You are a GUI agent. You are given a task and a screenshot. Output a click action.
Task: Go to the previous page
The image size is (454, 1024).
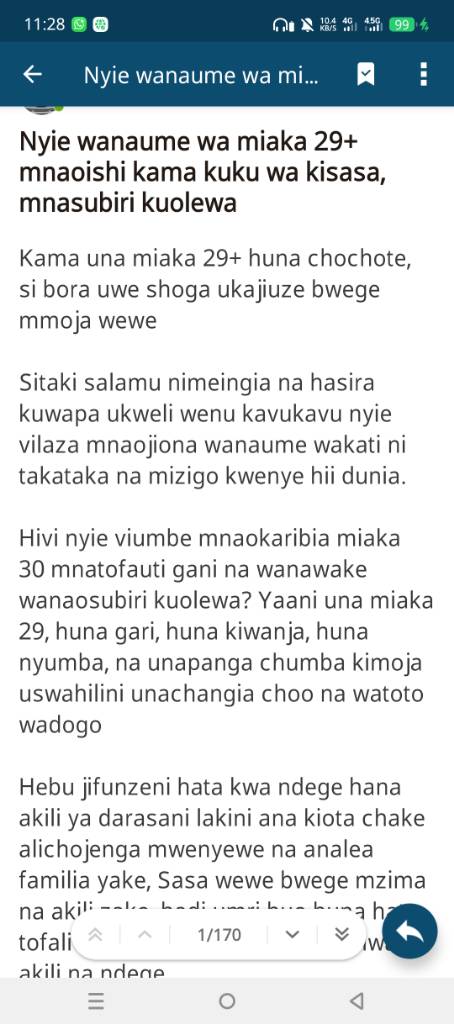tap(145, 935)
